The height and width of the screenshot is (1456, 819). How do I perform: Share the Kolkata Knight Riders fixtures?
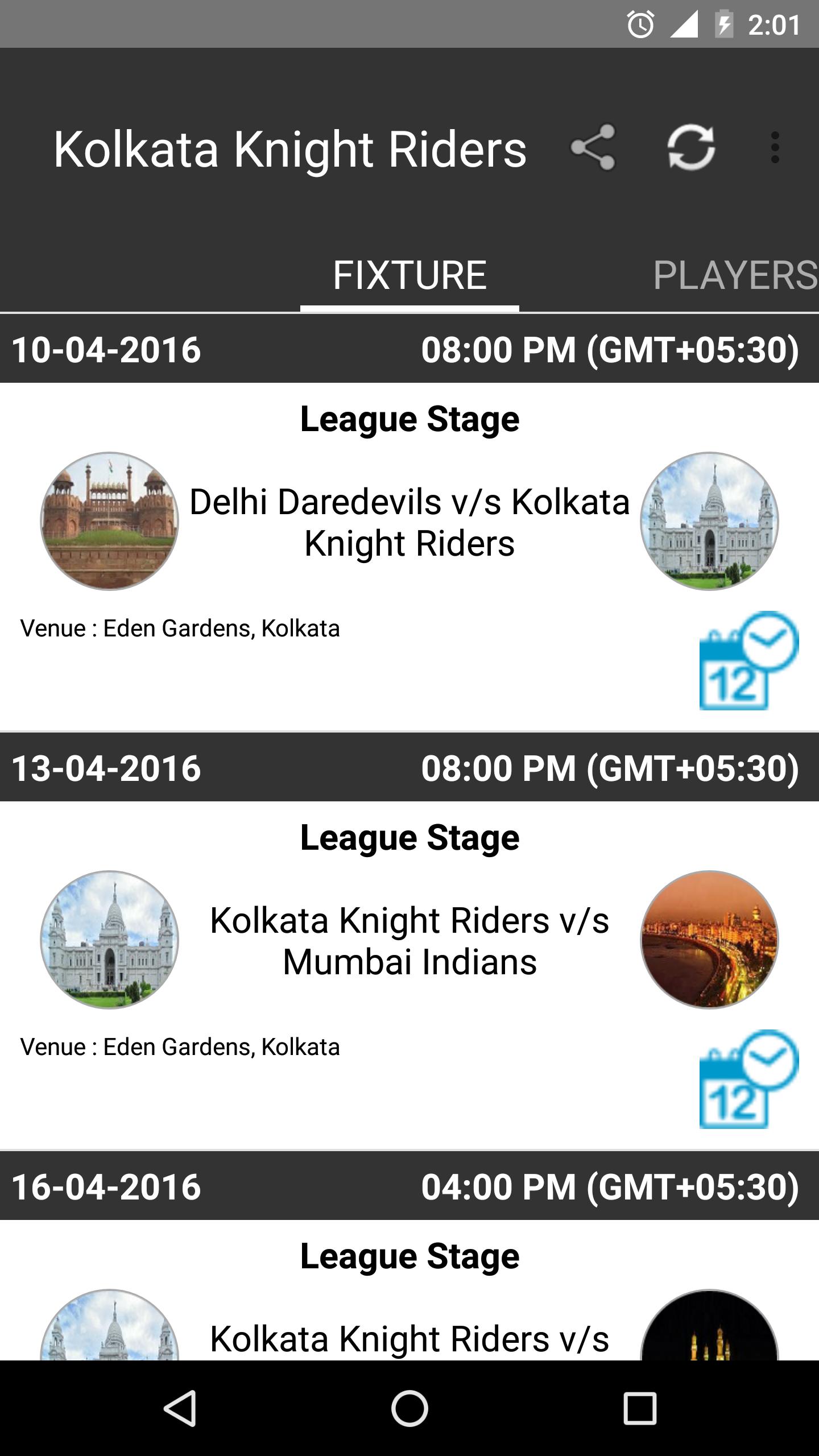tap(593, 148)
